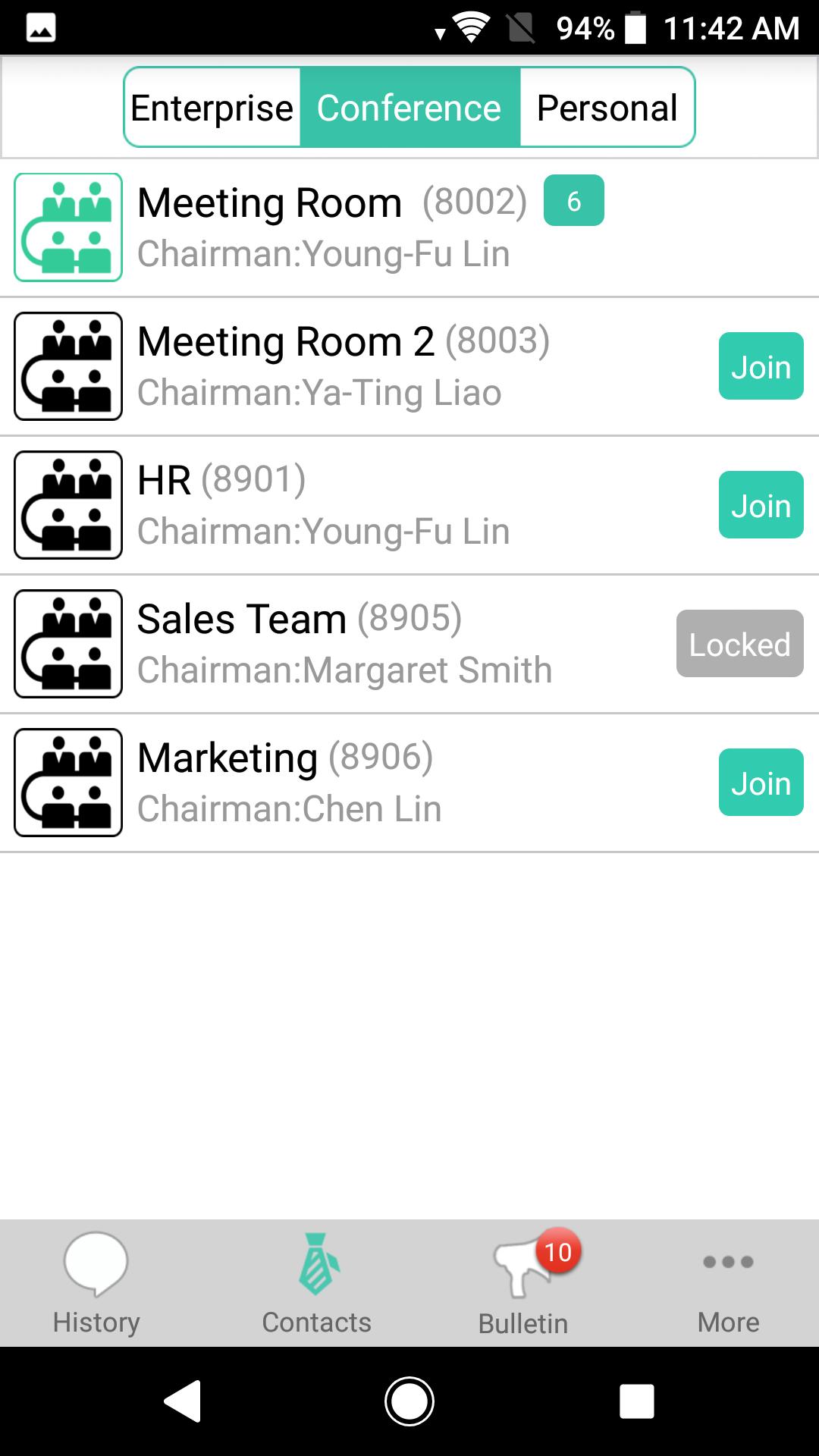Open the More tab
The width and height of the screenshot is (819, 1456).
click(728, 1283)
